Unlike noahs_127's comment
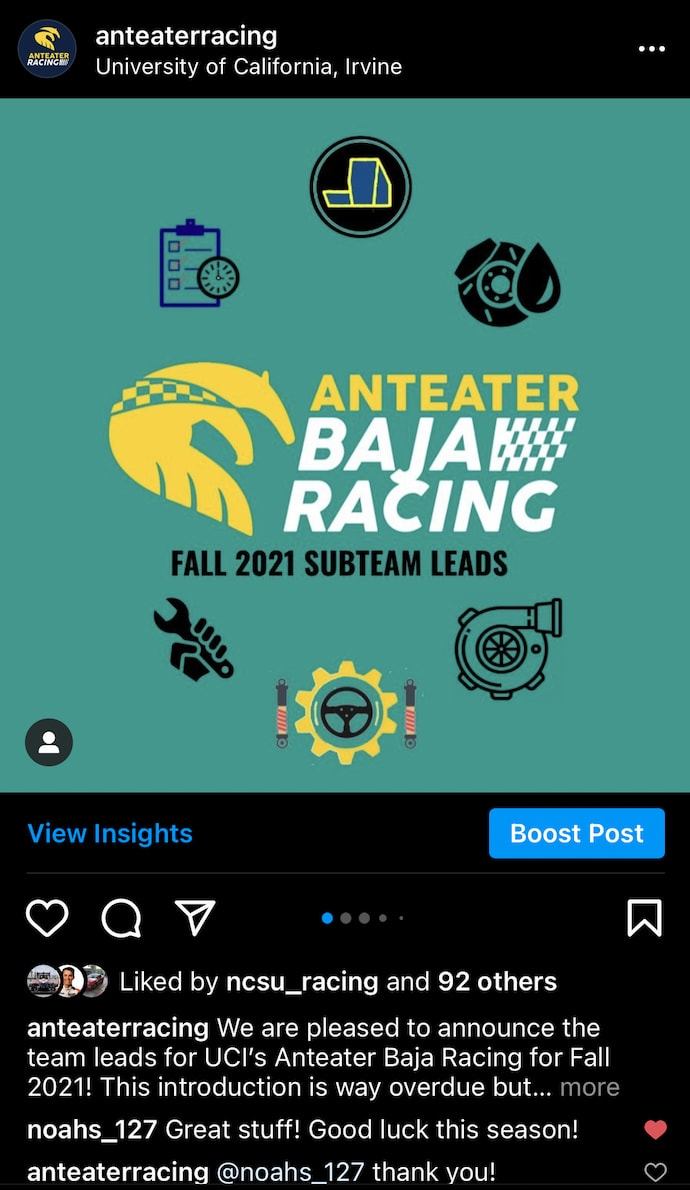 655,1130
